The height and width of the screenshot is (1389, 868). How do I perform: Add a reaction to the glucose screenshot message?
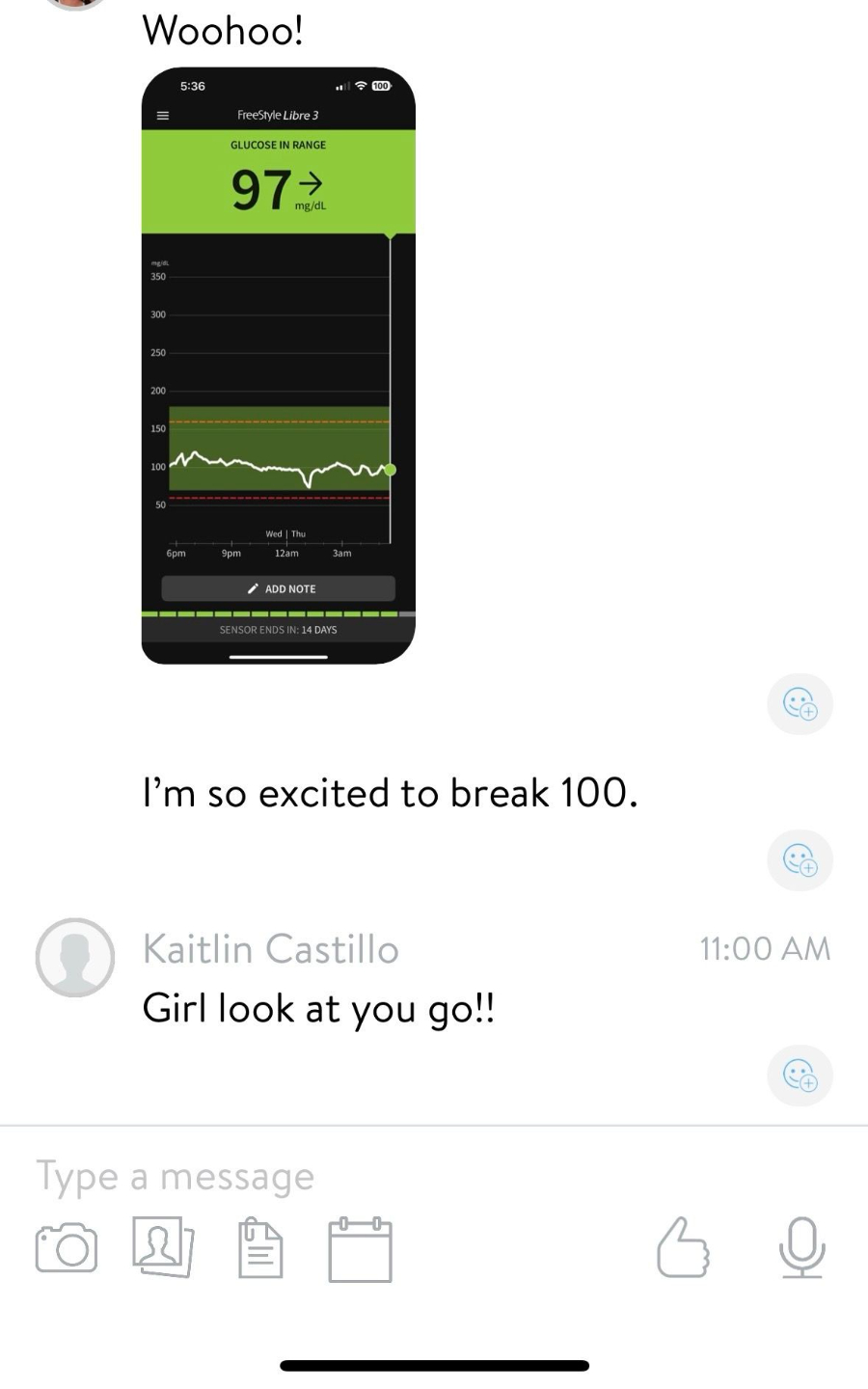coord(800,704)
